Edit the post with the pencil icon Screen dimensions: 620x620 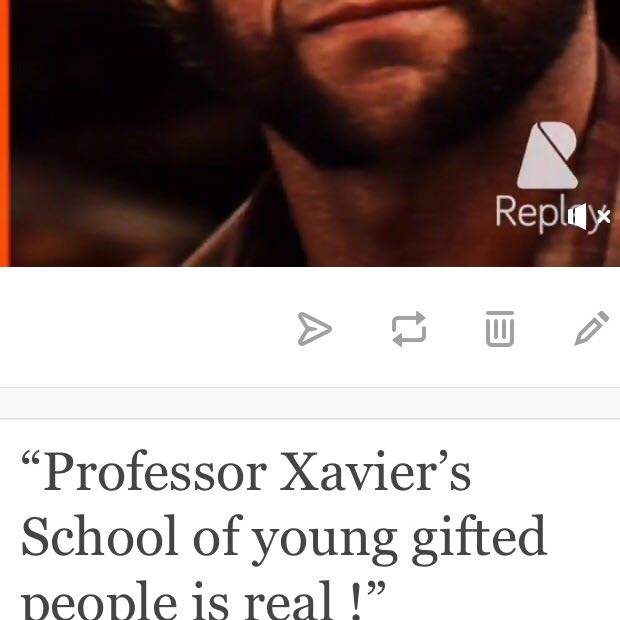coord(591,328)
